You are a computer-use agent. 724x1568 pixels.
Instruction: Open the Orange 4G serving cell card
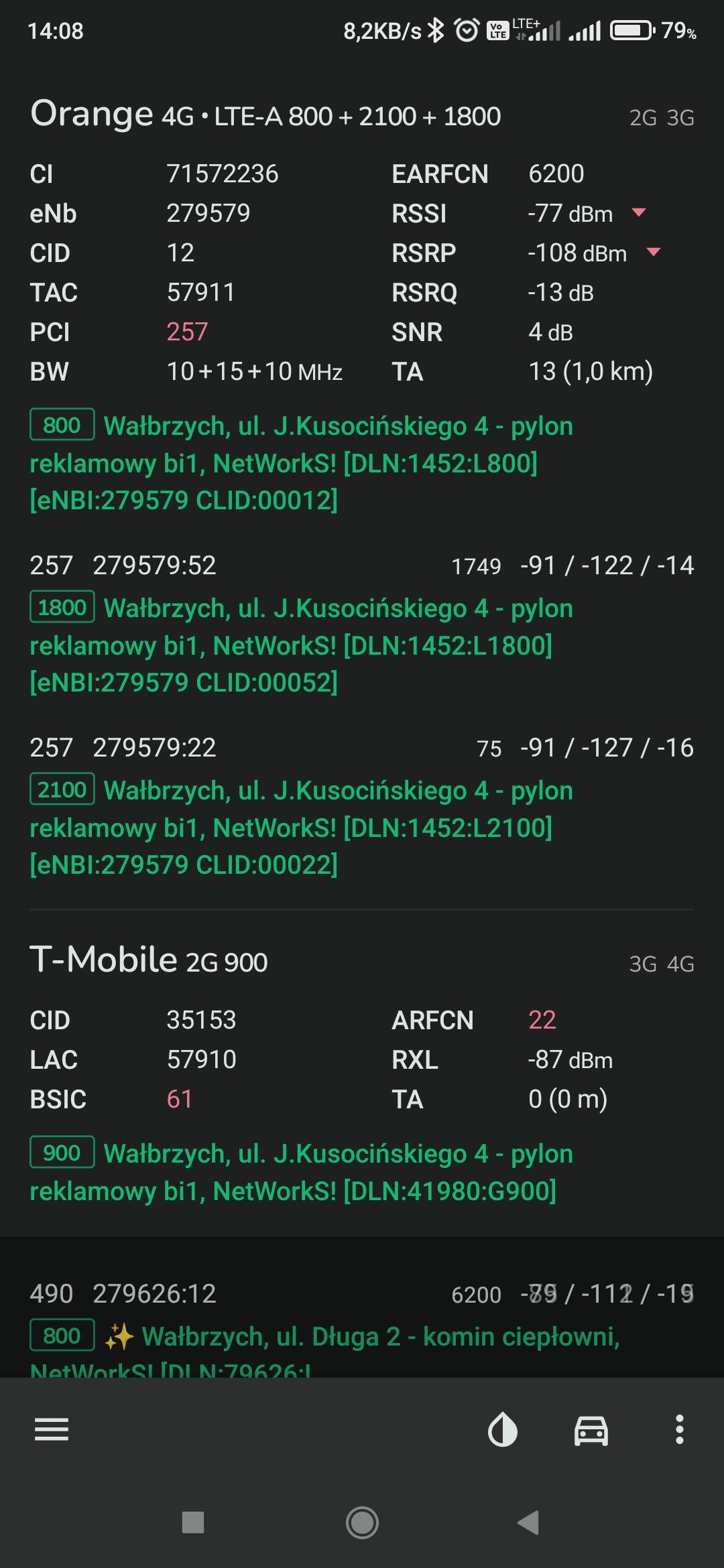click(362, 305)
